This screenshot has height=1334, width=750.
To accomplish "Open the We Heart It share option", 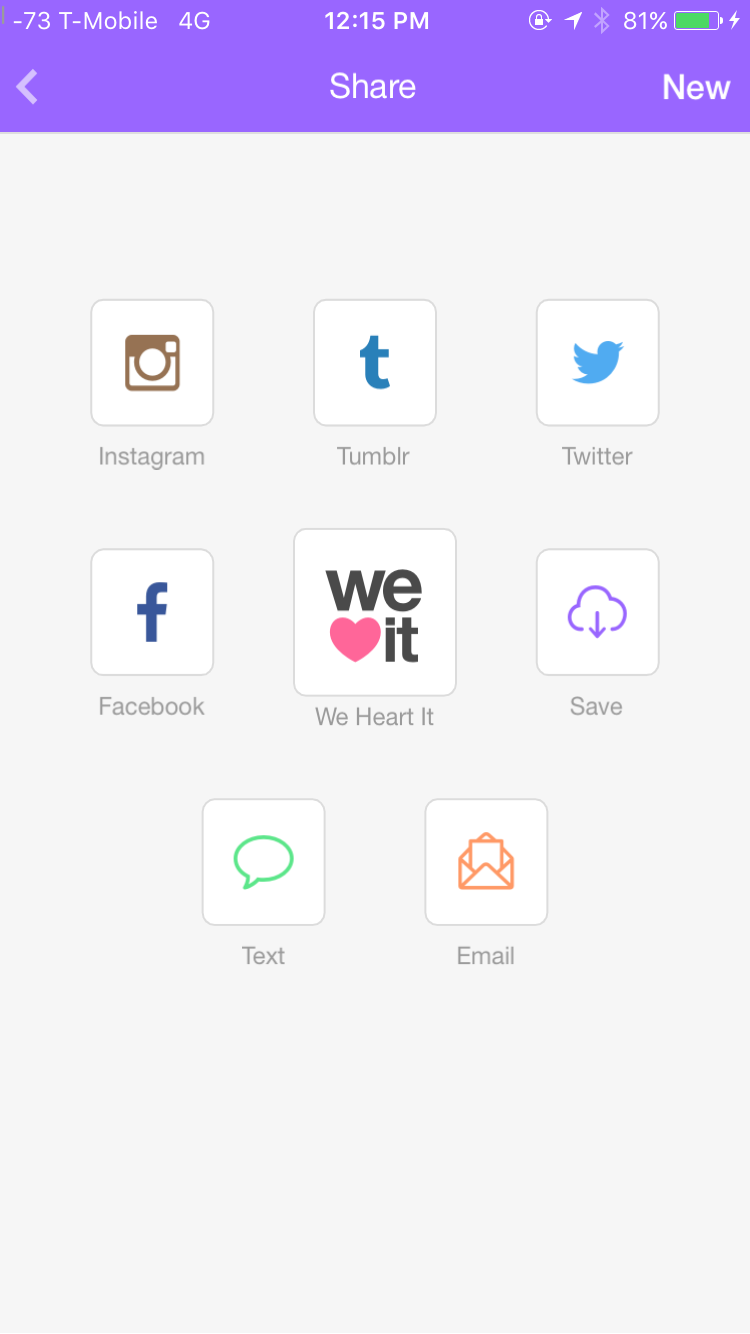I will 374,612.
